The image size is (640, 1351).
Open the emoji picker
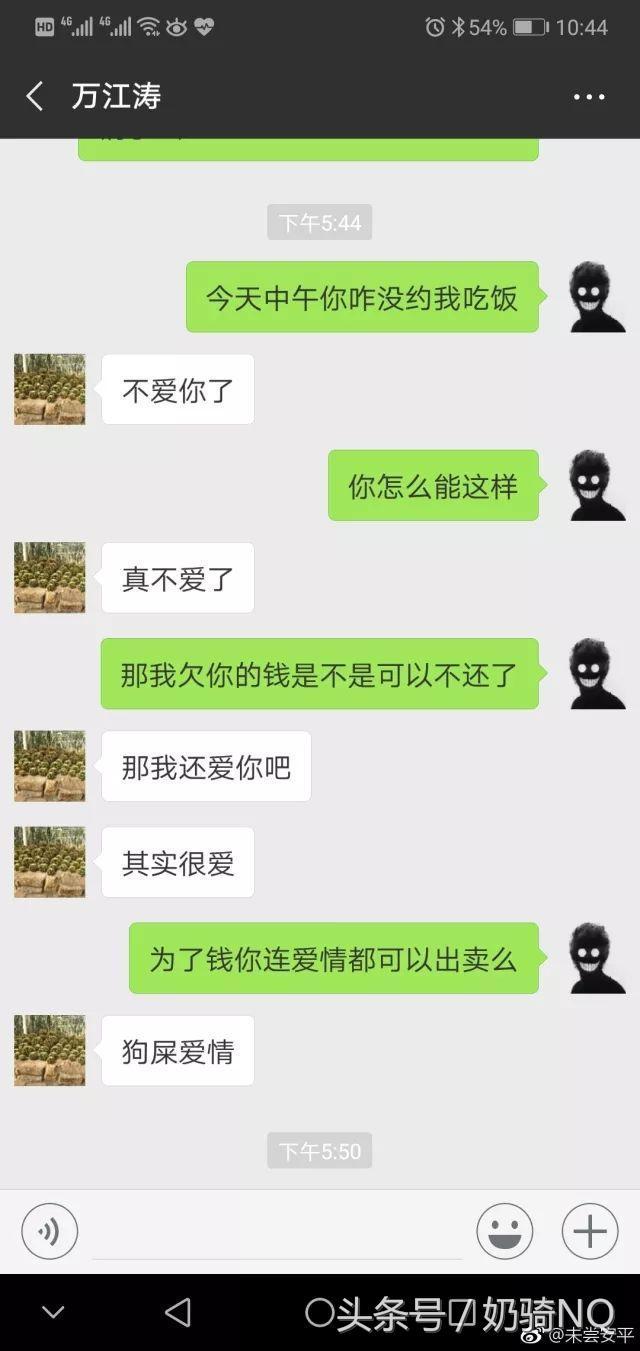[x=505, y=1230]
